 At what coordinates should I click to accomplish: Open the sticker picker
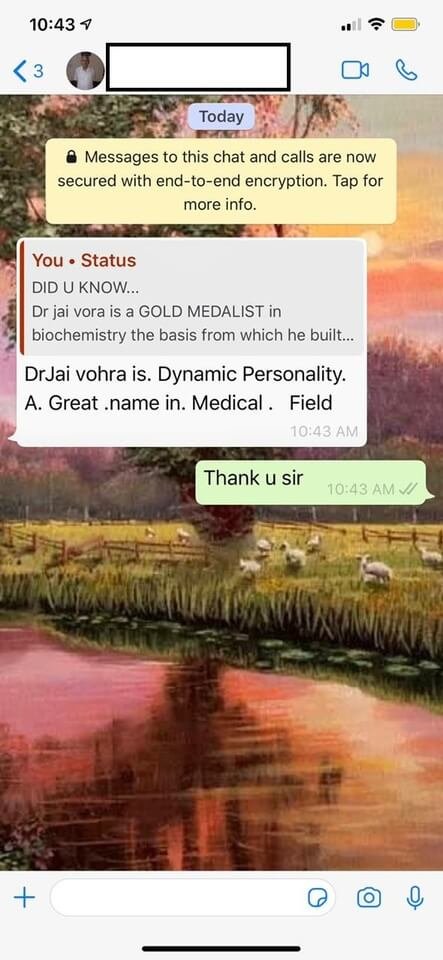point(318,898)
